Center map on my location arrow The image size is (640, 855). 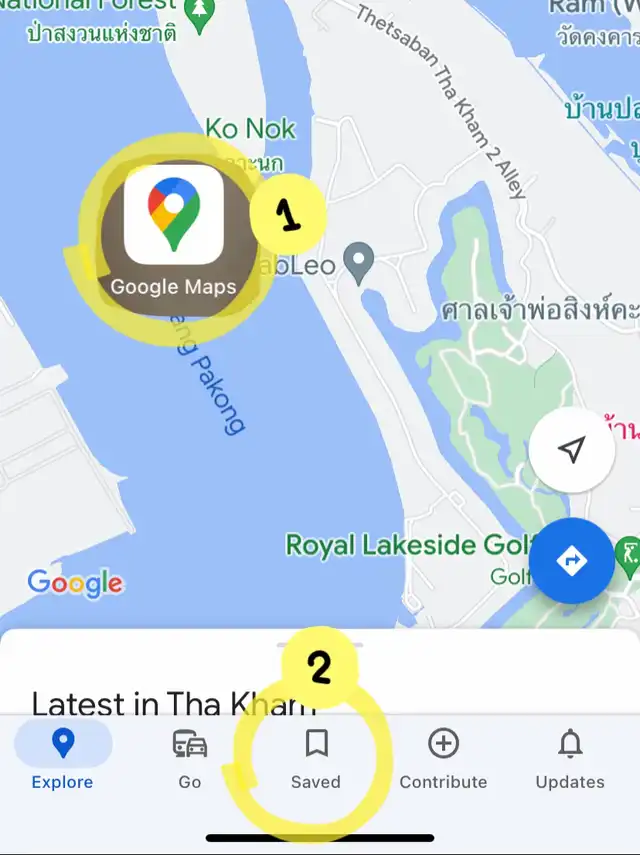[572, 450]
